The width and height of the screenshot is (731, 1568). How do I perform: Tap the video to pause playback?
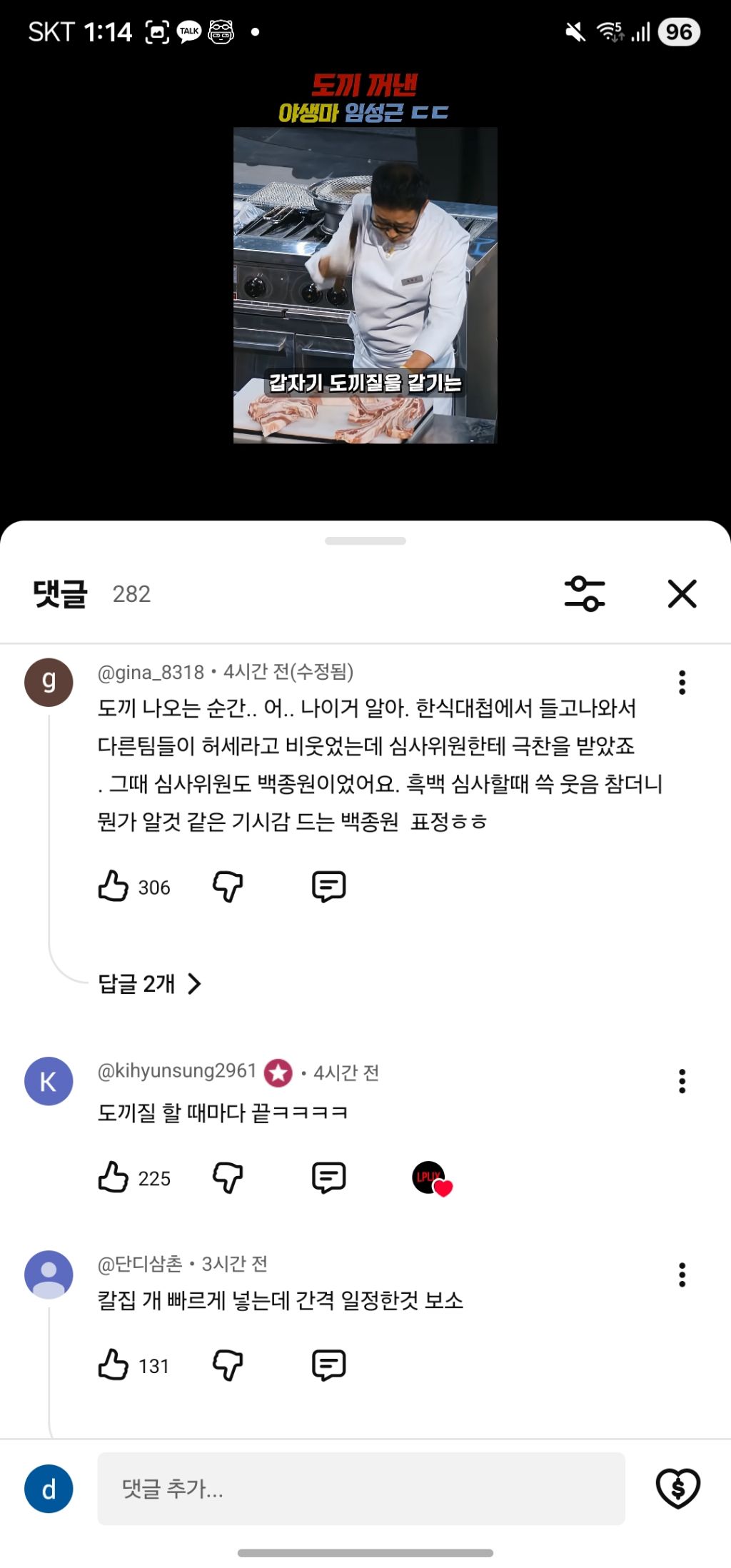click(x=365, y=286)
